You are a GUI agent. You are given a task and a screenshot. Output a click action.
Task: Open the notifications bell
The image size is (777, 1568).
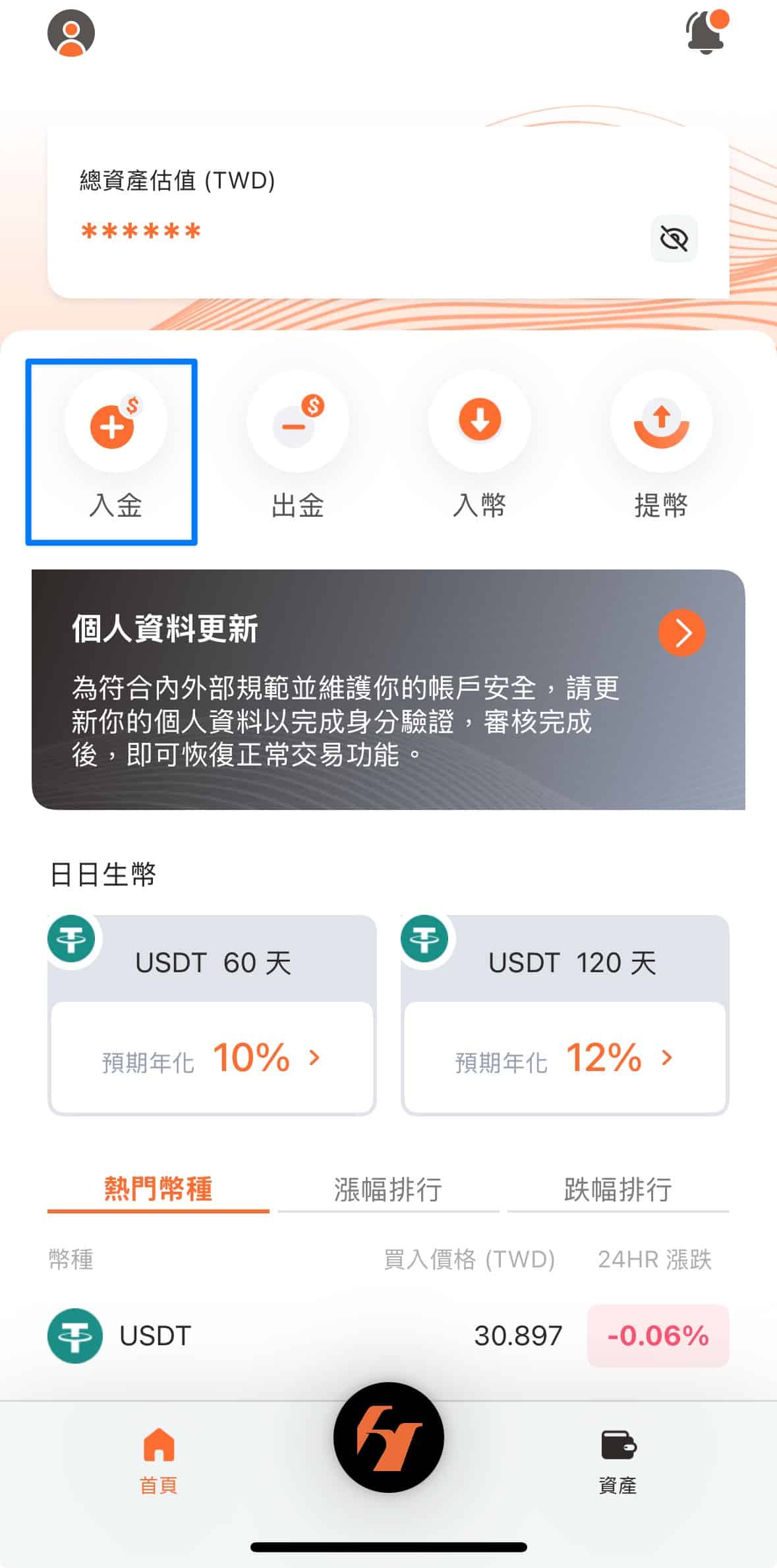coord(706,32)
